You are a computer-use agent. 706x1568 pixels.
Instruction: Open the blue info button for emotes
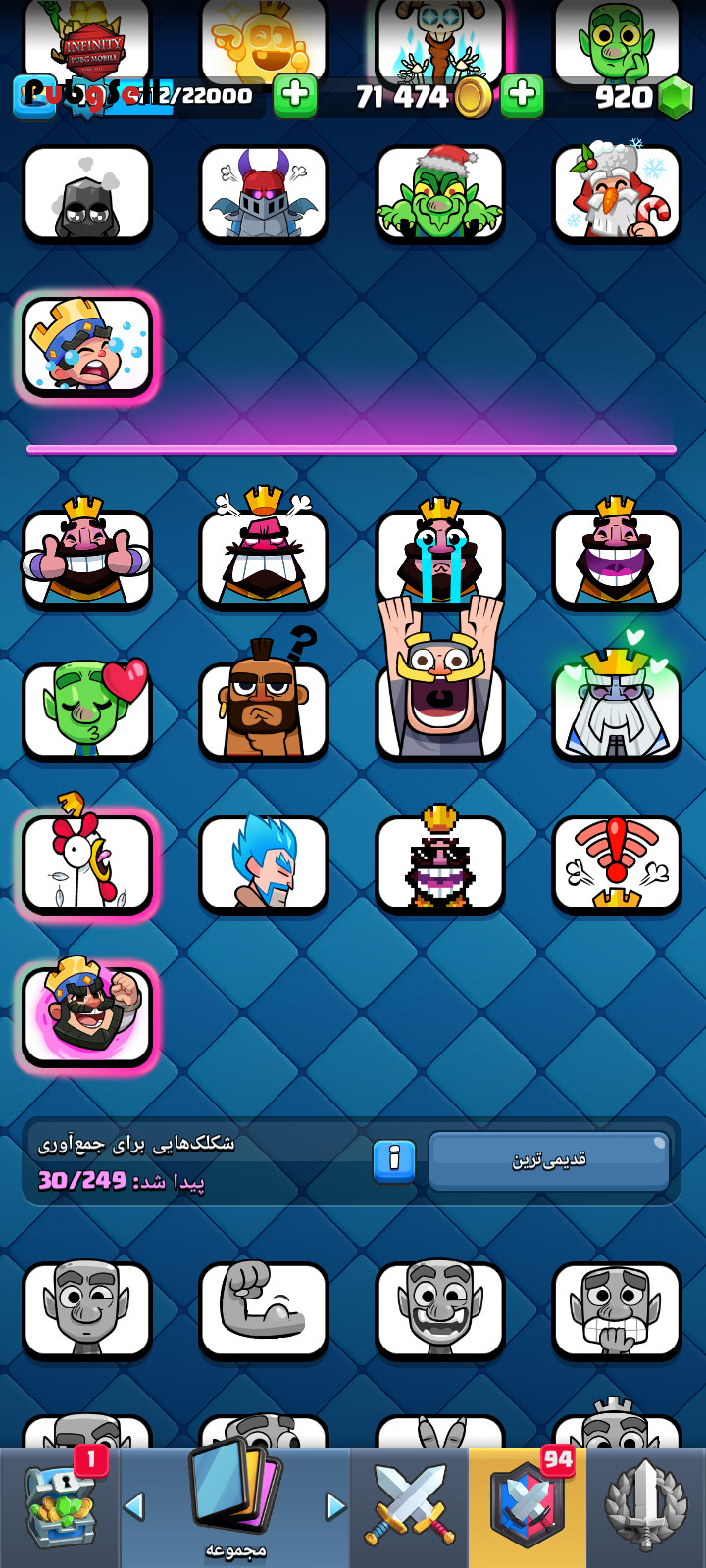click(394, 1160)
